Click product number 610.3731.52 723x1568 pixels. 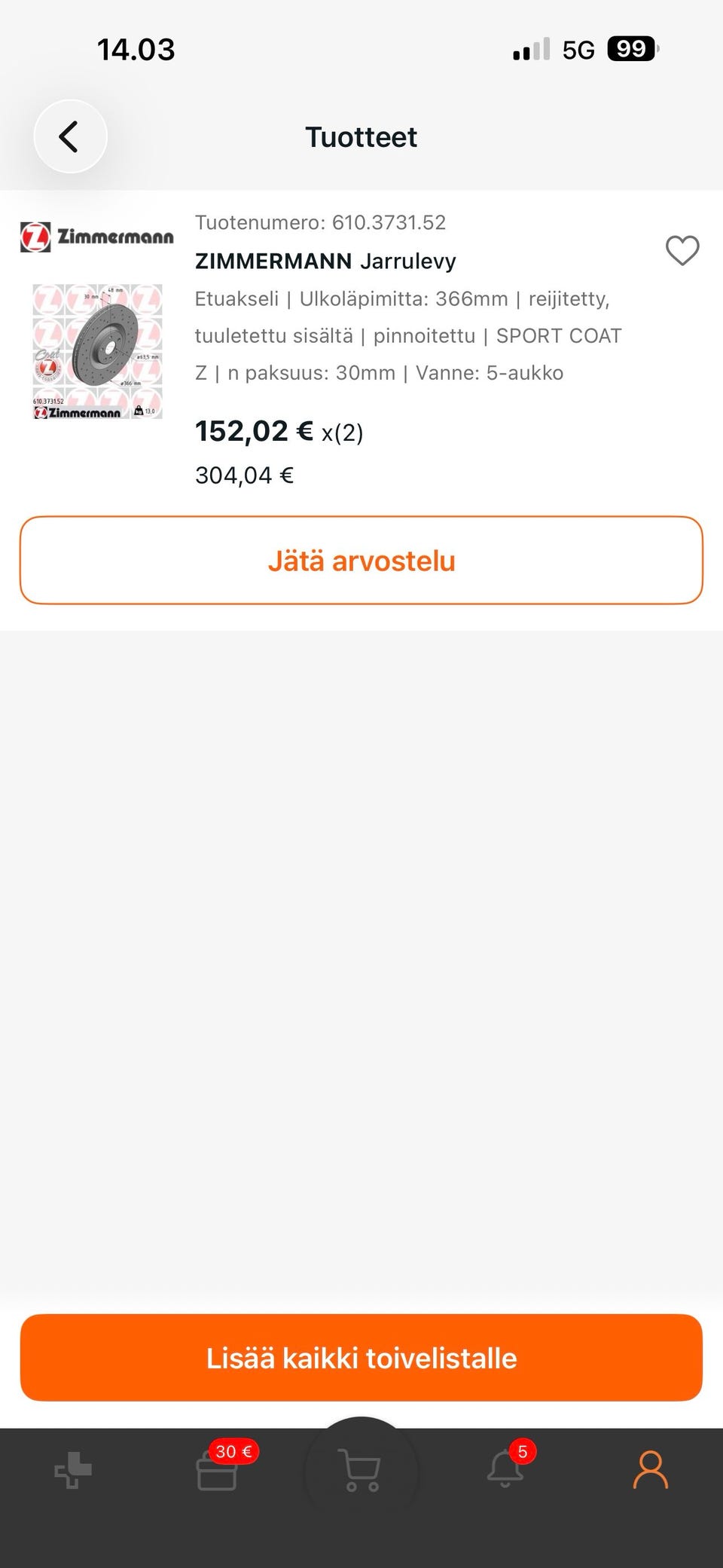pyautogui.click(x=320, y=222)
